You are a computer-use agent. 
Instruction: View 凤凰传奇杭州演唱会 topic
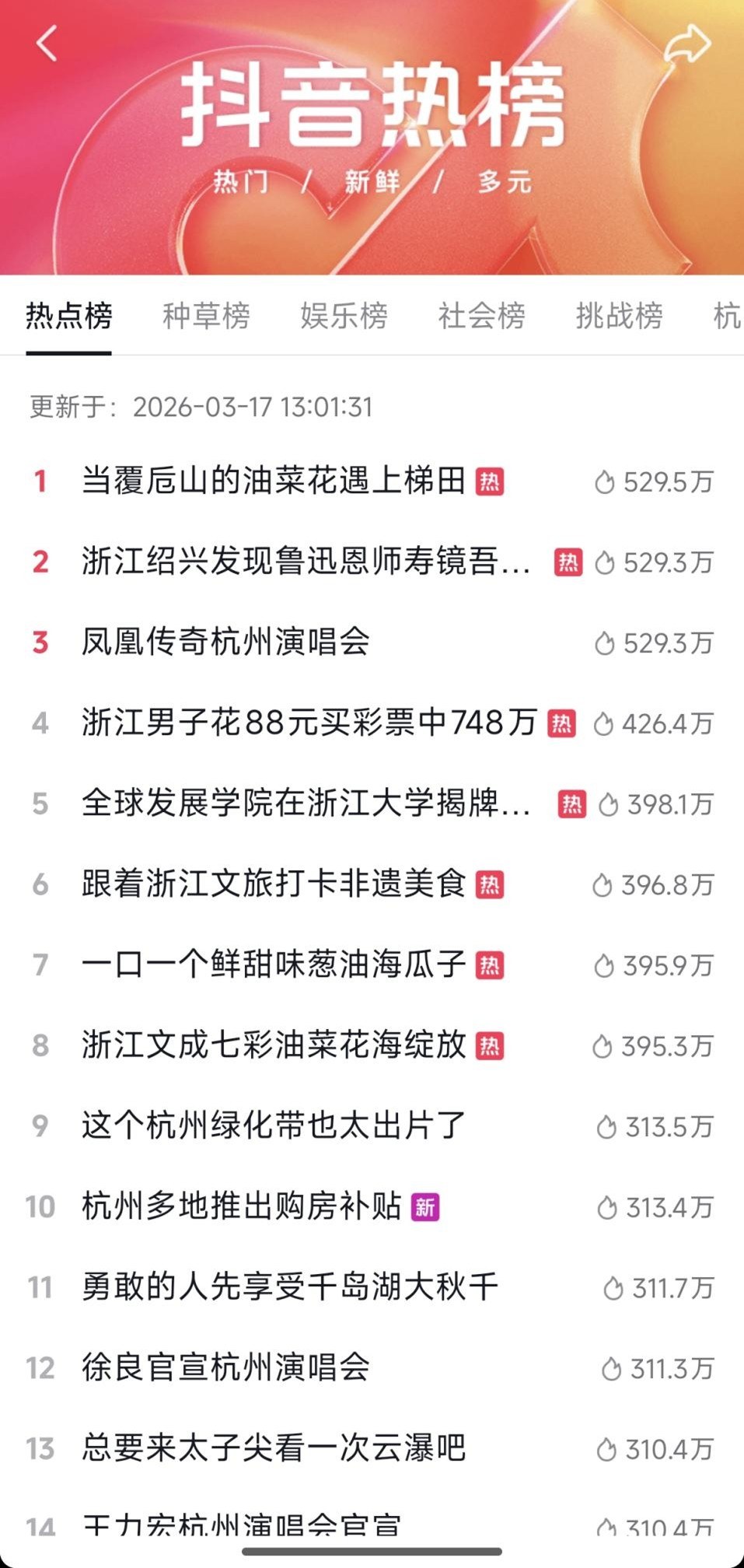tap(225, 642)
